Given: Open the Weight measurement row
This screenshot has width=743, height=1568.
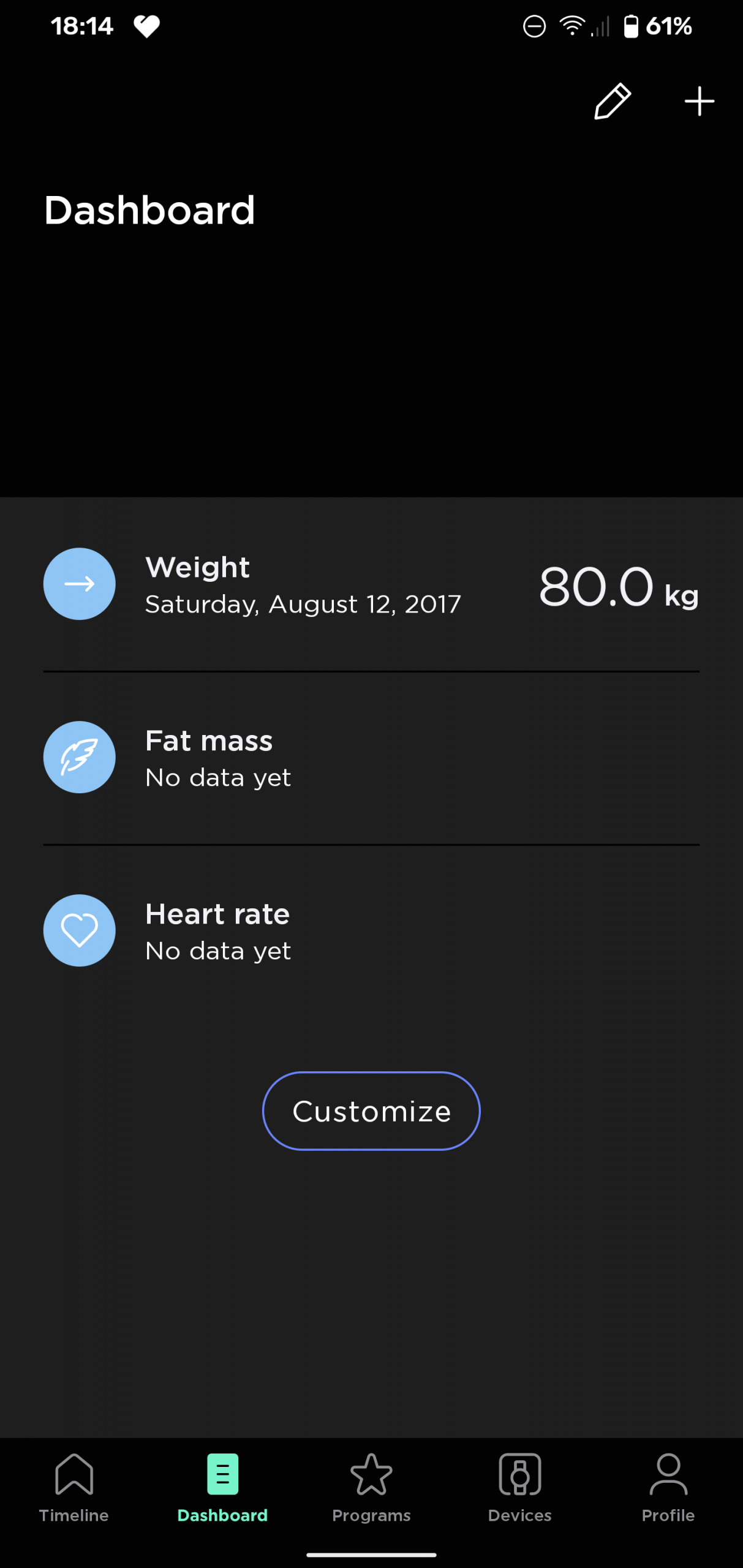Looking at the screenshot, I should click(371, 584).
